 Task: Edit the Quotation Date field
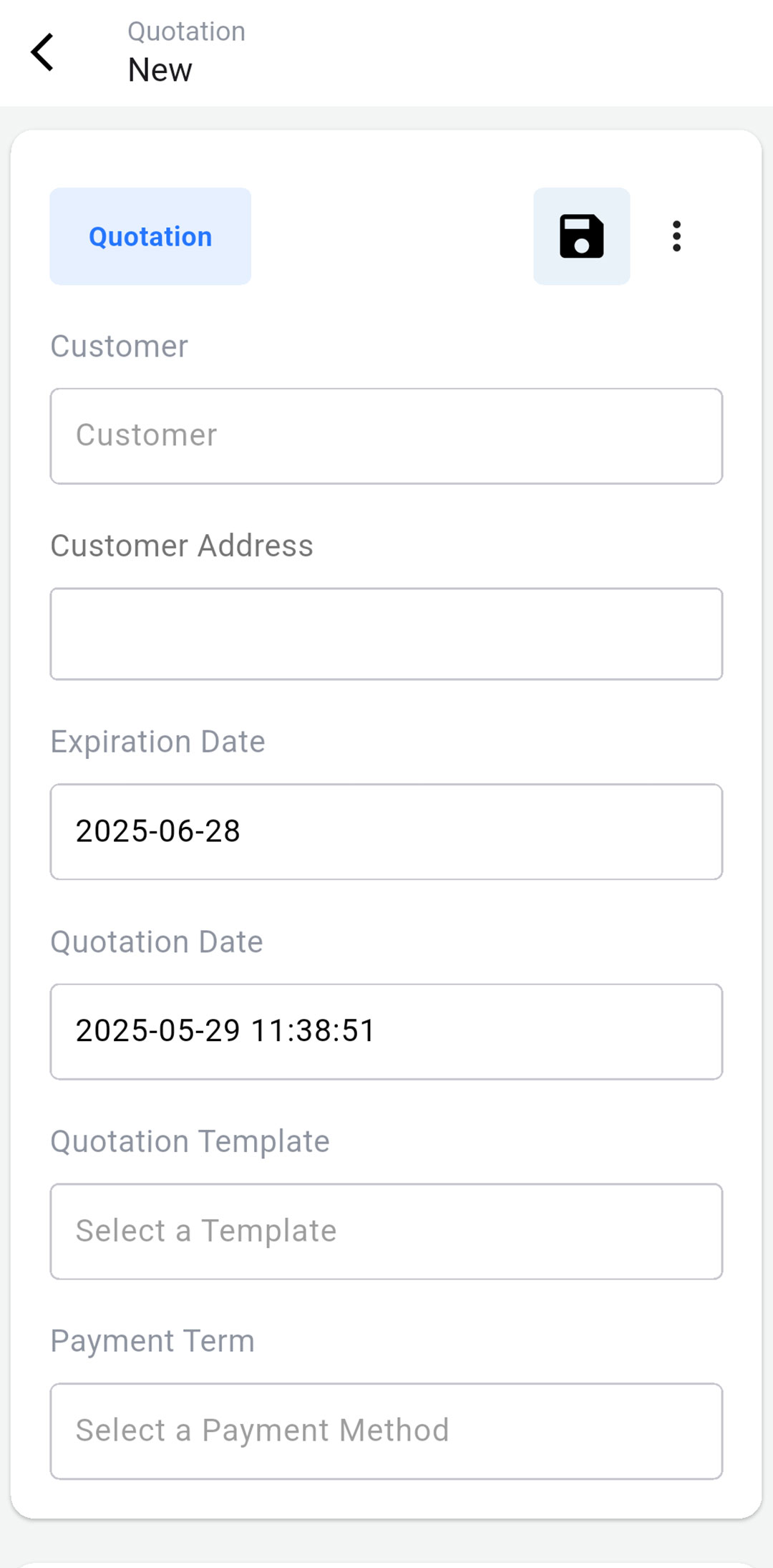[386, 1031]
